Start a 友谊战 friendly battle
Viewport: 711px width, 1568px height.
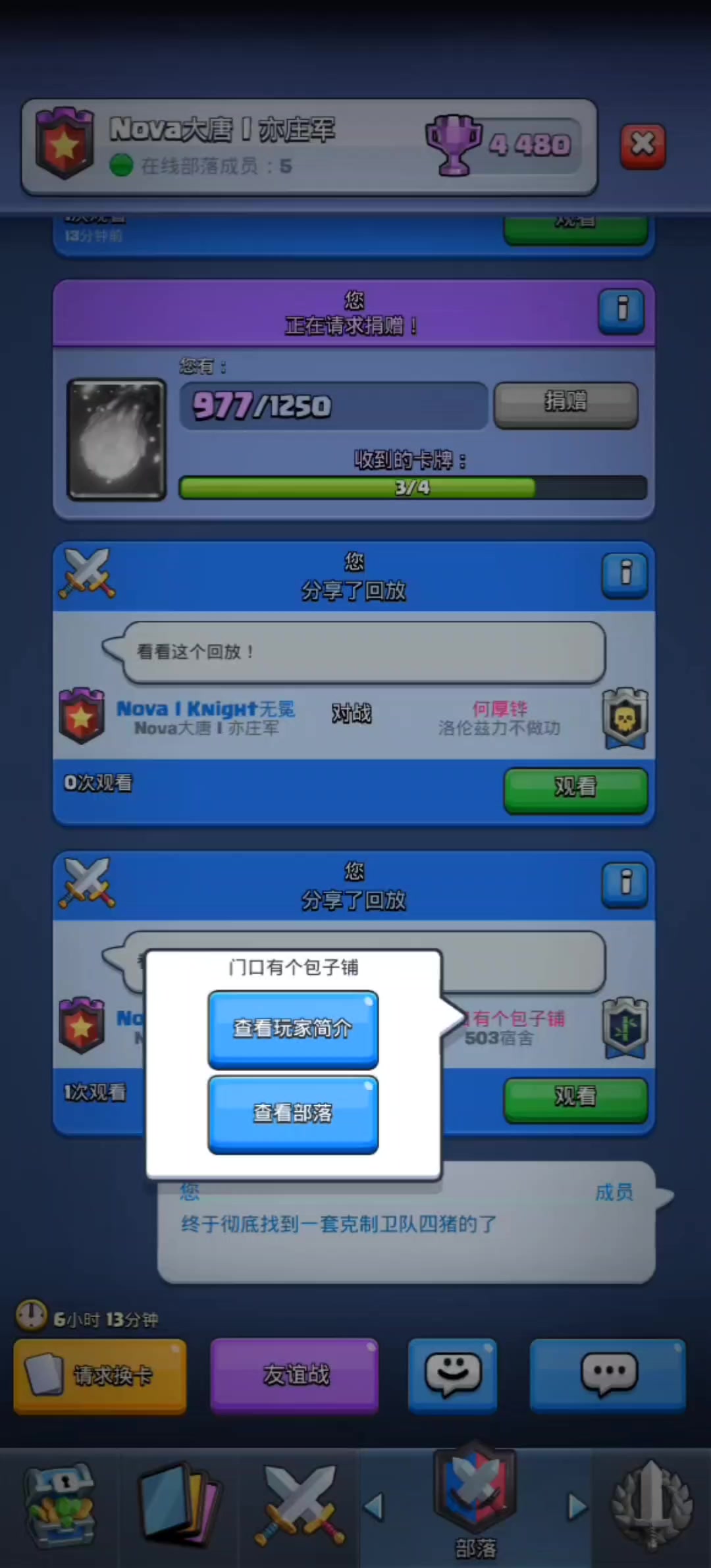pyautogui.click(x=294, y=1376)
